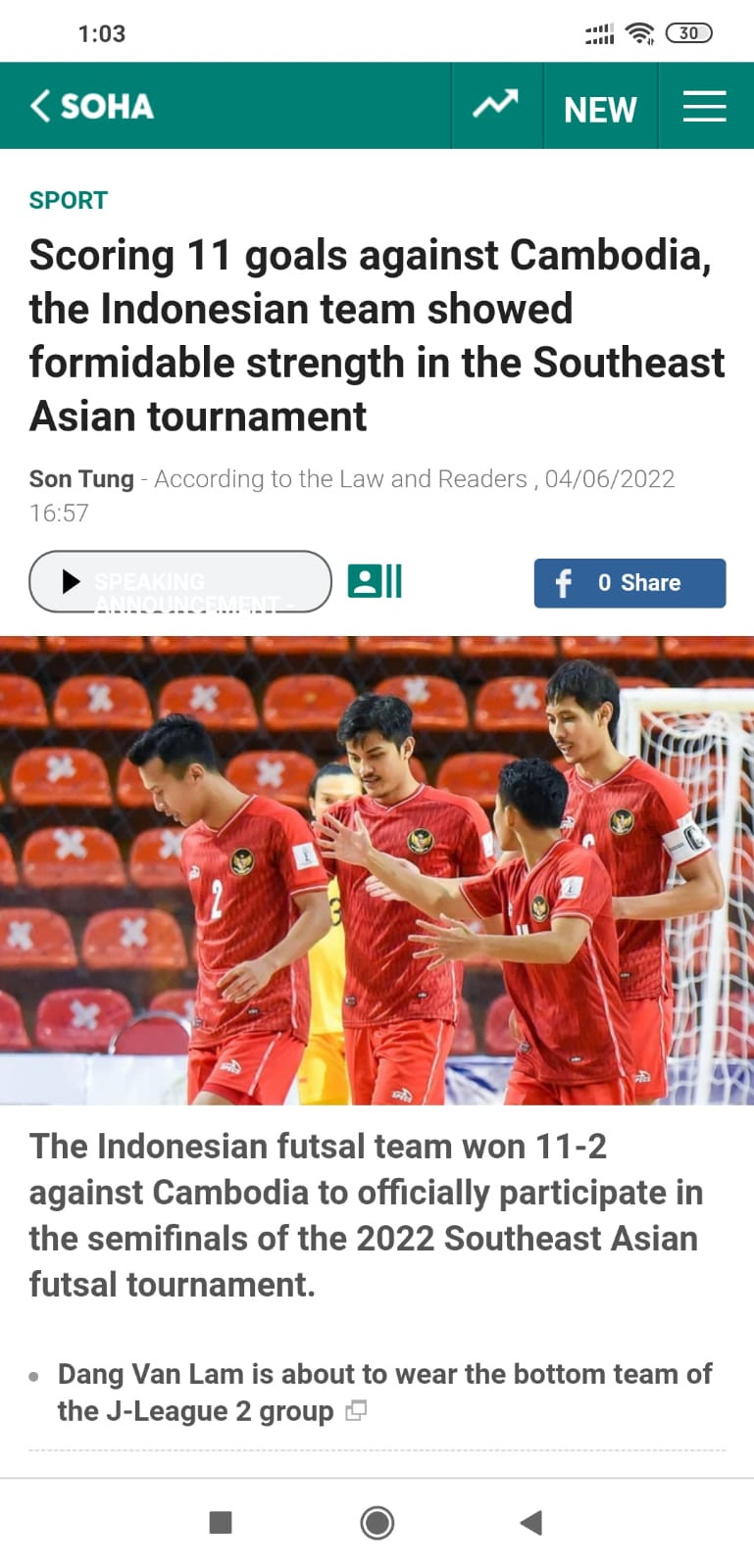This screenshot has height=1568, width=754.
Task: Go to the home screen
Action: 377,1522
